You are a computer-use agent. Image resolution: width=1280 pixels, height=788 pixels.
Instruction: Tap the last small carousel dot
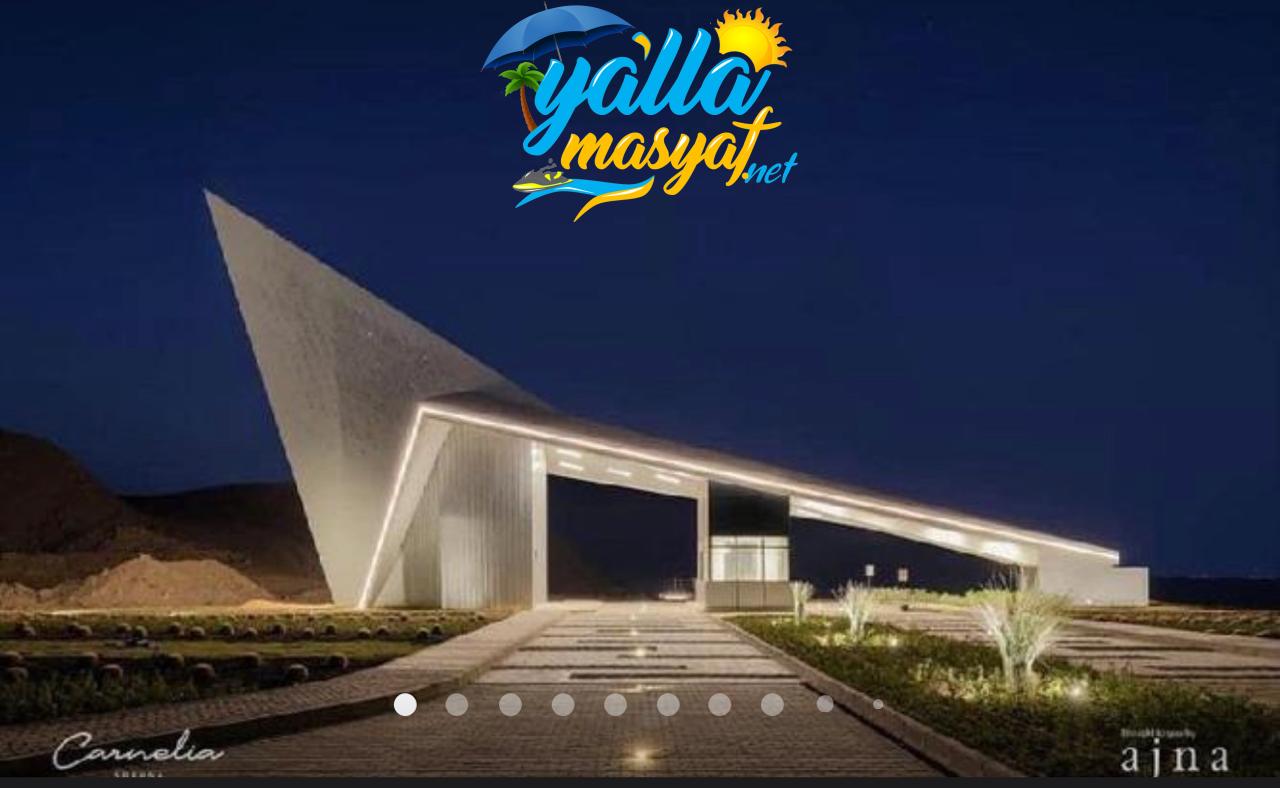click(x=878, y=704)
